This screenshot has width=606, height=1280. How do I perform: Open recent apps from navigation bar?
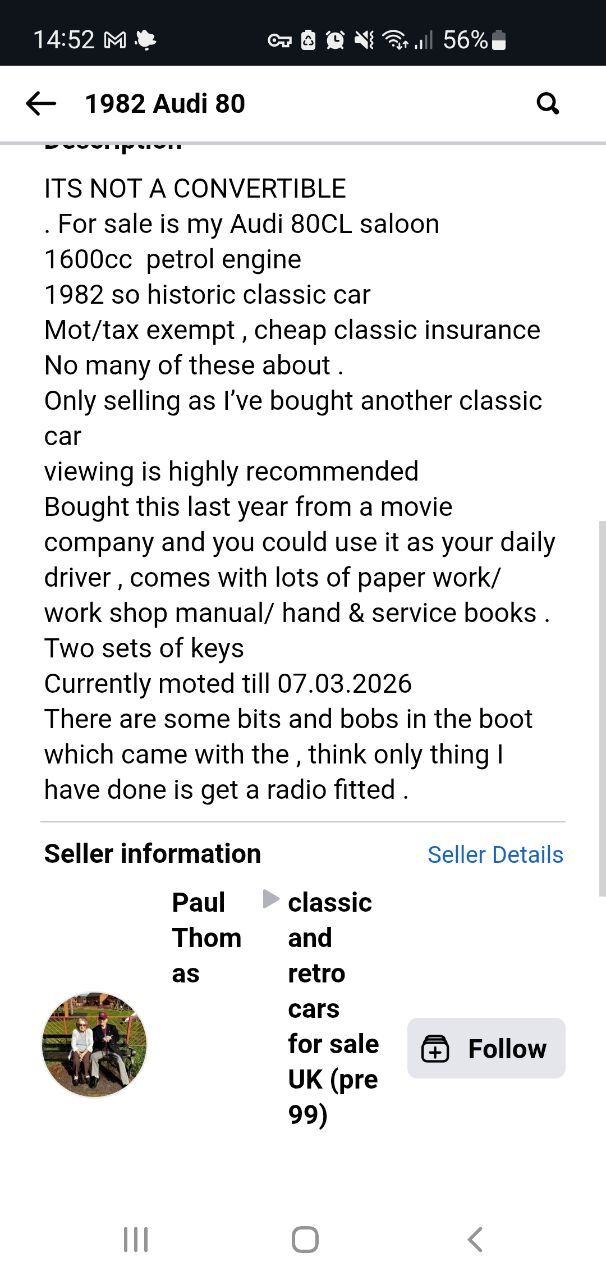coord(135,1240)
